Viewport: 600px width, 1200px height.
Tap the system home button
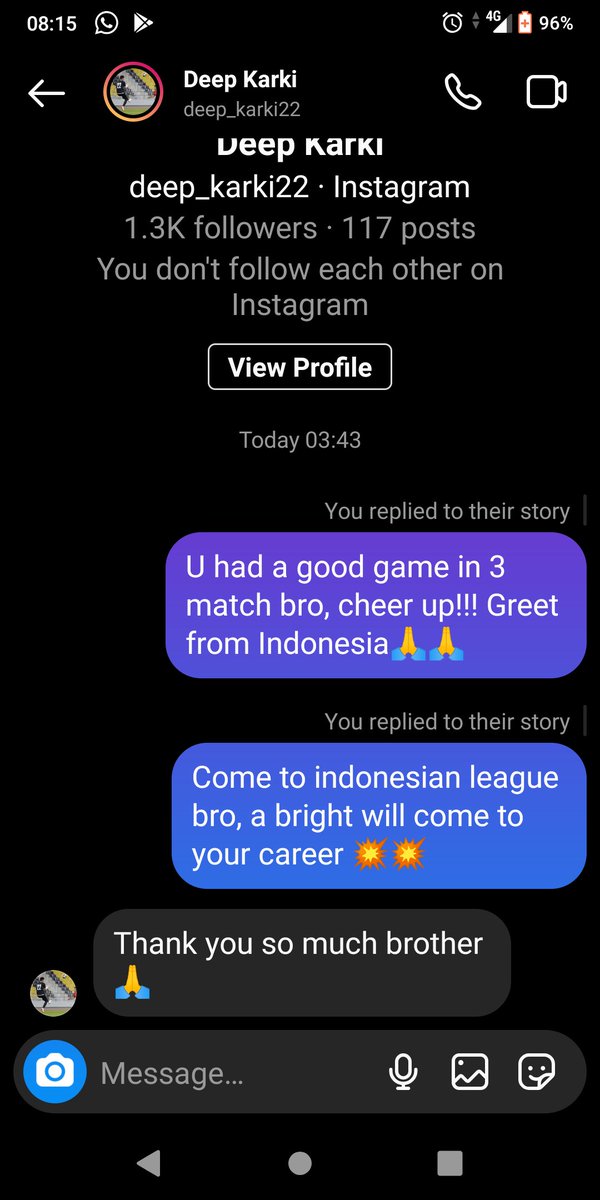(300, 1162)
